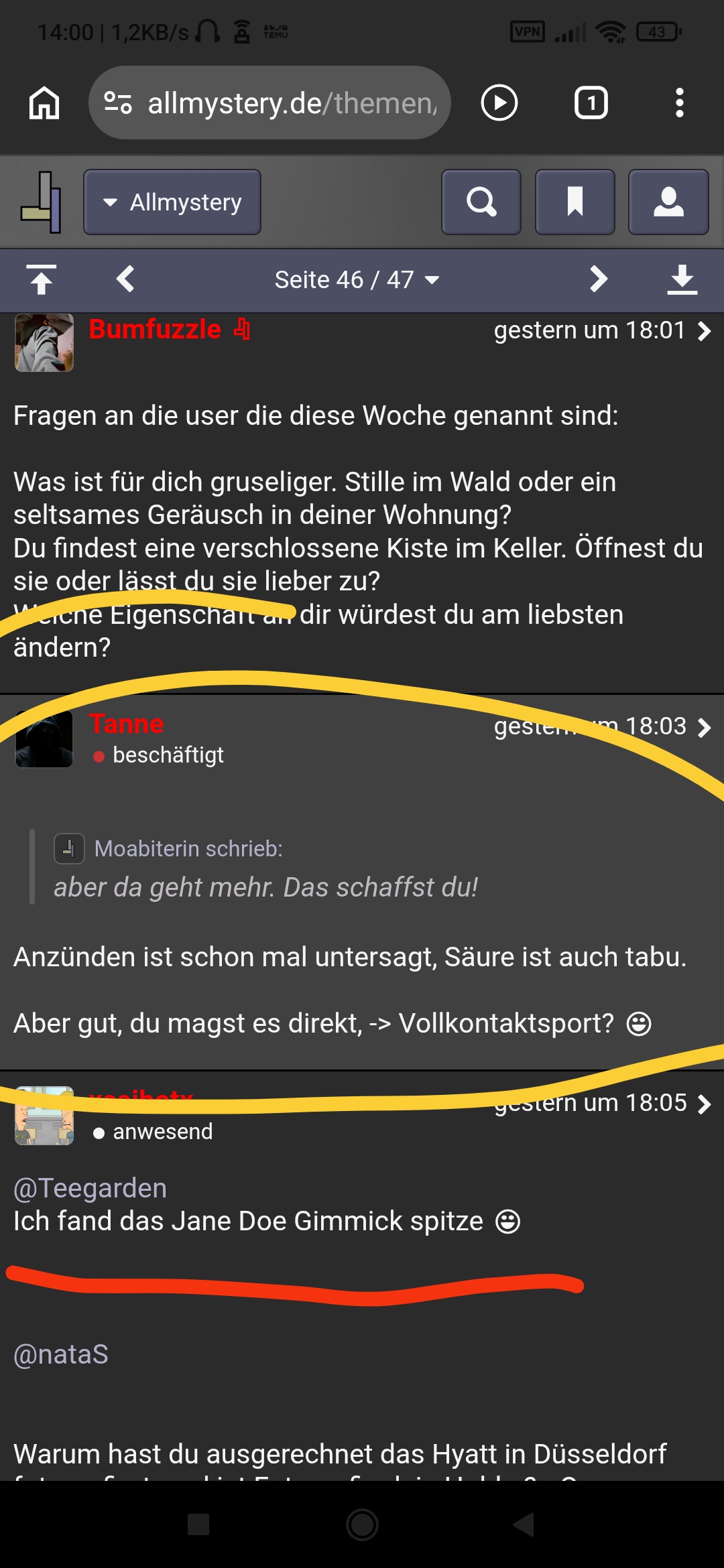Open the Seite 46 / 47 page selector

point(357,279)
